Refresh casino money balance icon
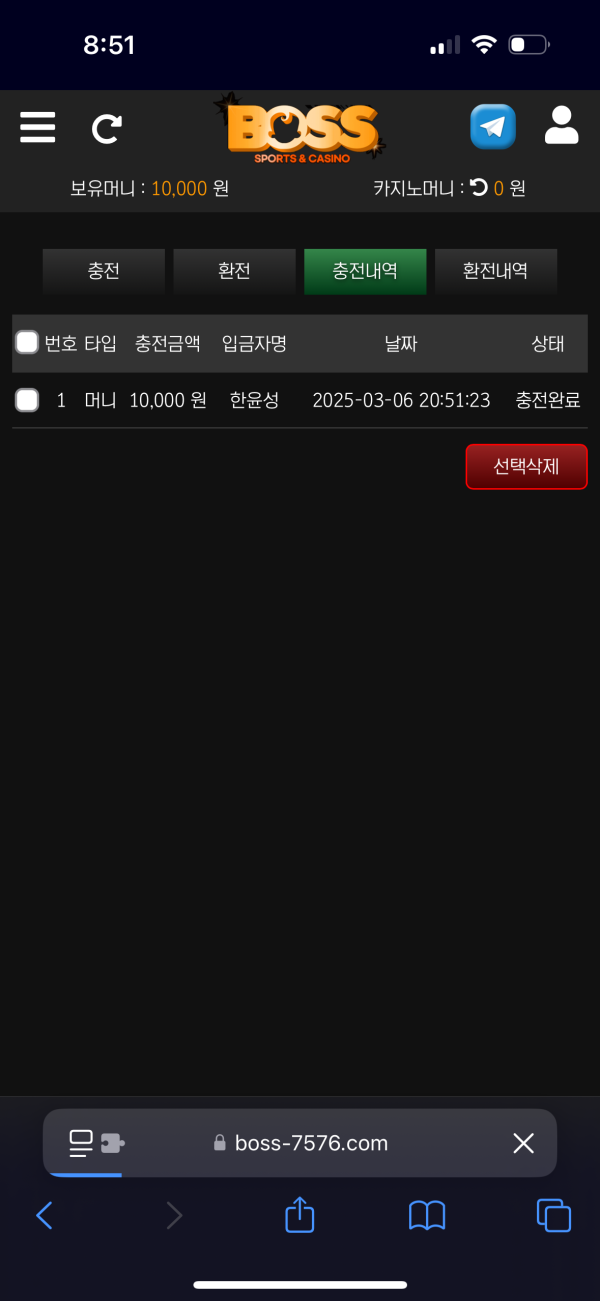 coord(479,187)
